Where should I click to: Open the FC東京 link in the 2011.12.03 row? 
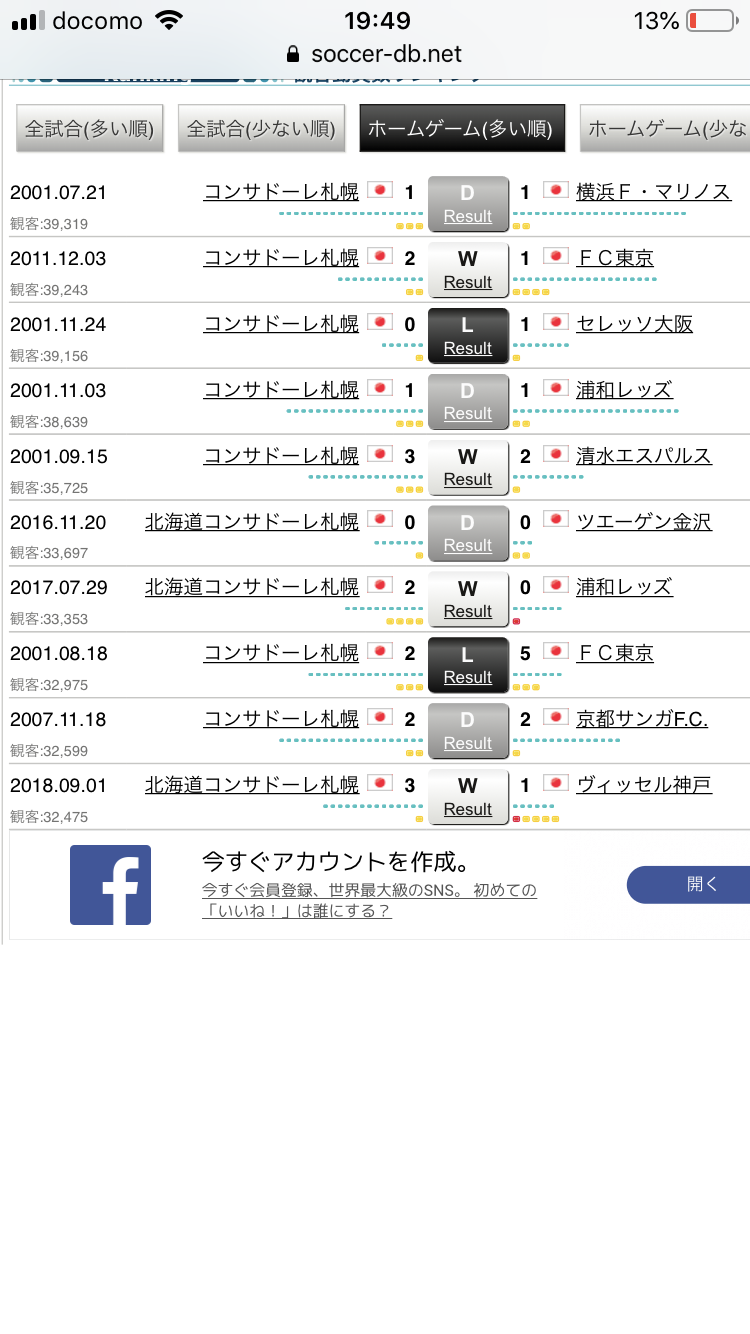pos(615,258)
